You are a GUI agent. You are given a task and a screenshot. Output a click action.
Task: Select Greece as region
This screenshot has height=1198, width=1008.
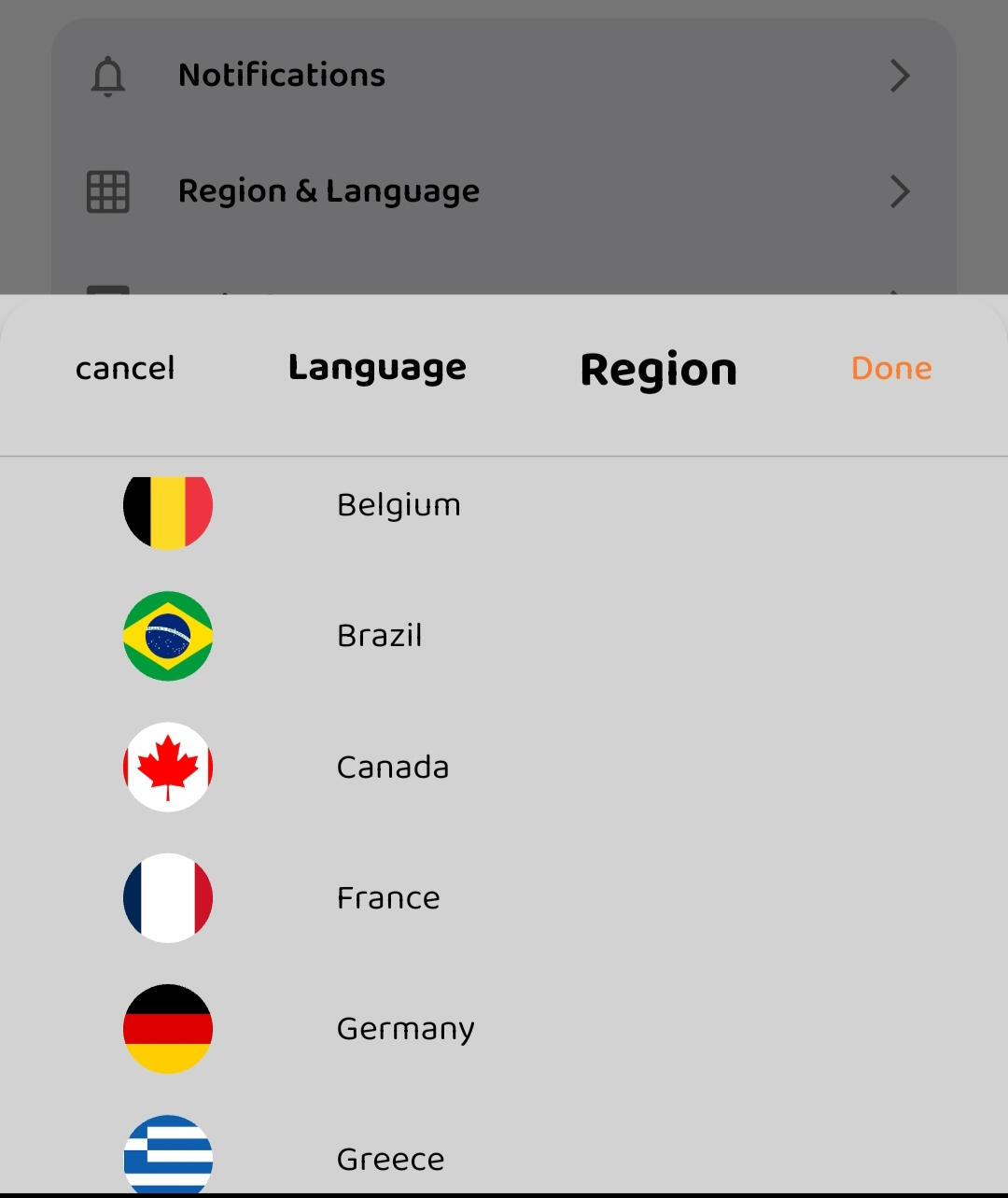click(x=390, y=1159)
